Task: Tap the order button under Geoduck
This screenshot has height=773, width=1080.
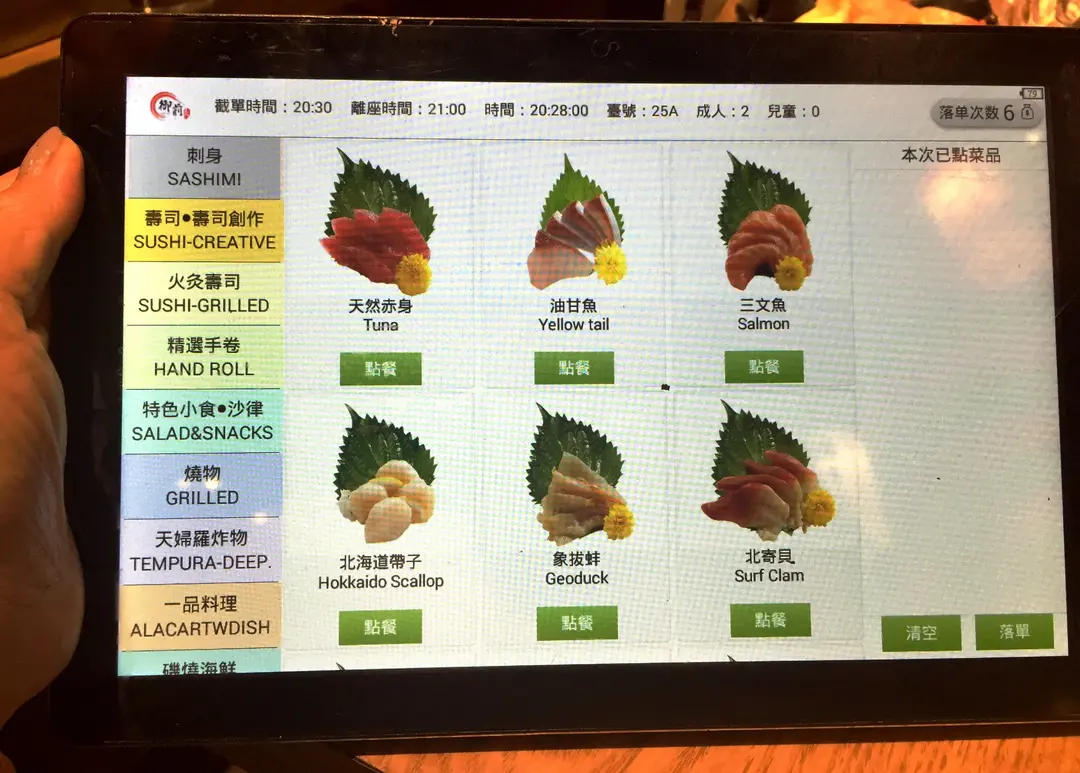Action: point(577,623)
